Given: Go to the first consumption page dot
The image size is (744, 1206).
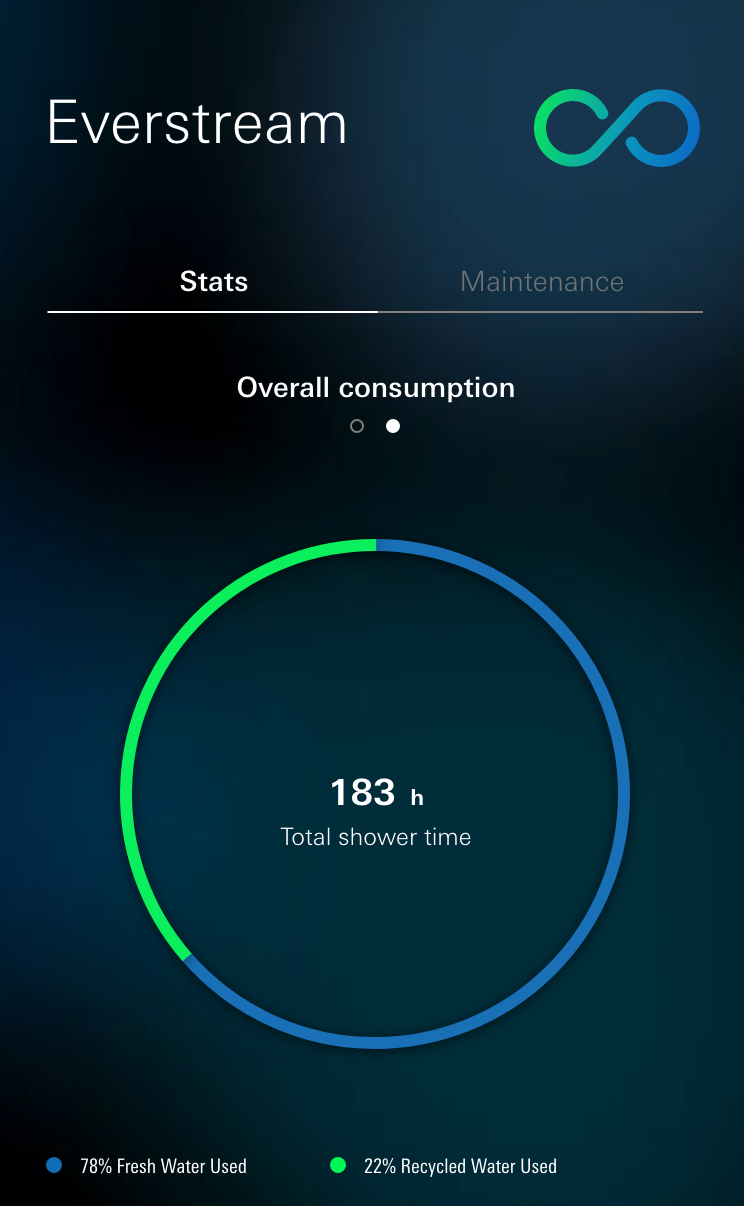Looking at the screenshot, I should (357, 426).
